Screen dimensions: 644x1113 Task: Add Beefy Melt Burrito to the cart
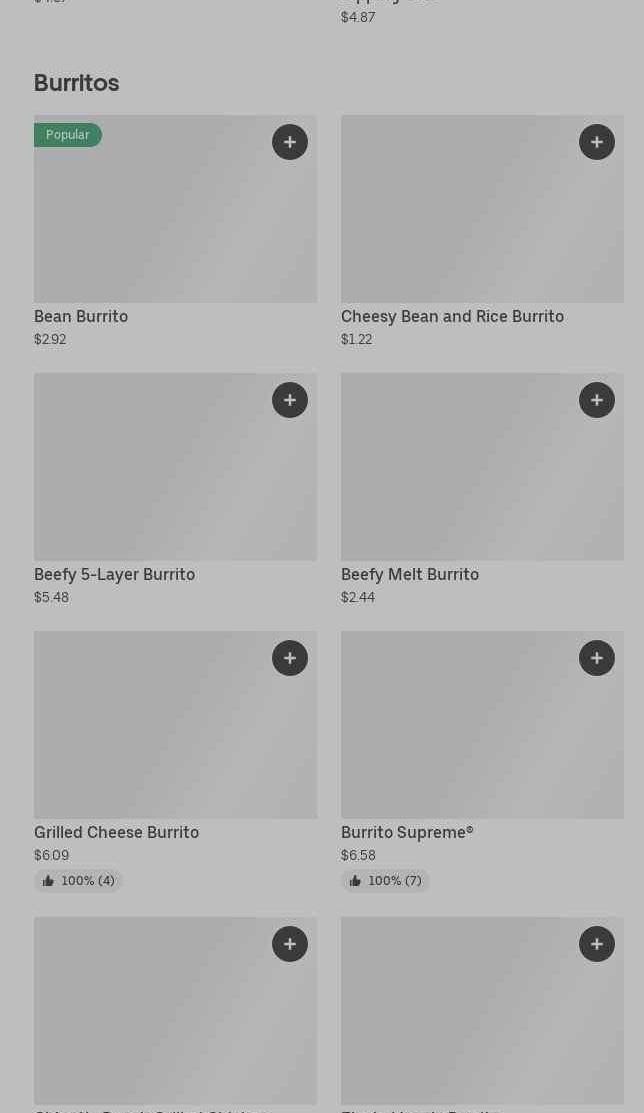tap(597, 400)
